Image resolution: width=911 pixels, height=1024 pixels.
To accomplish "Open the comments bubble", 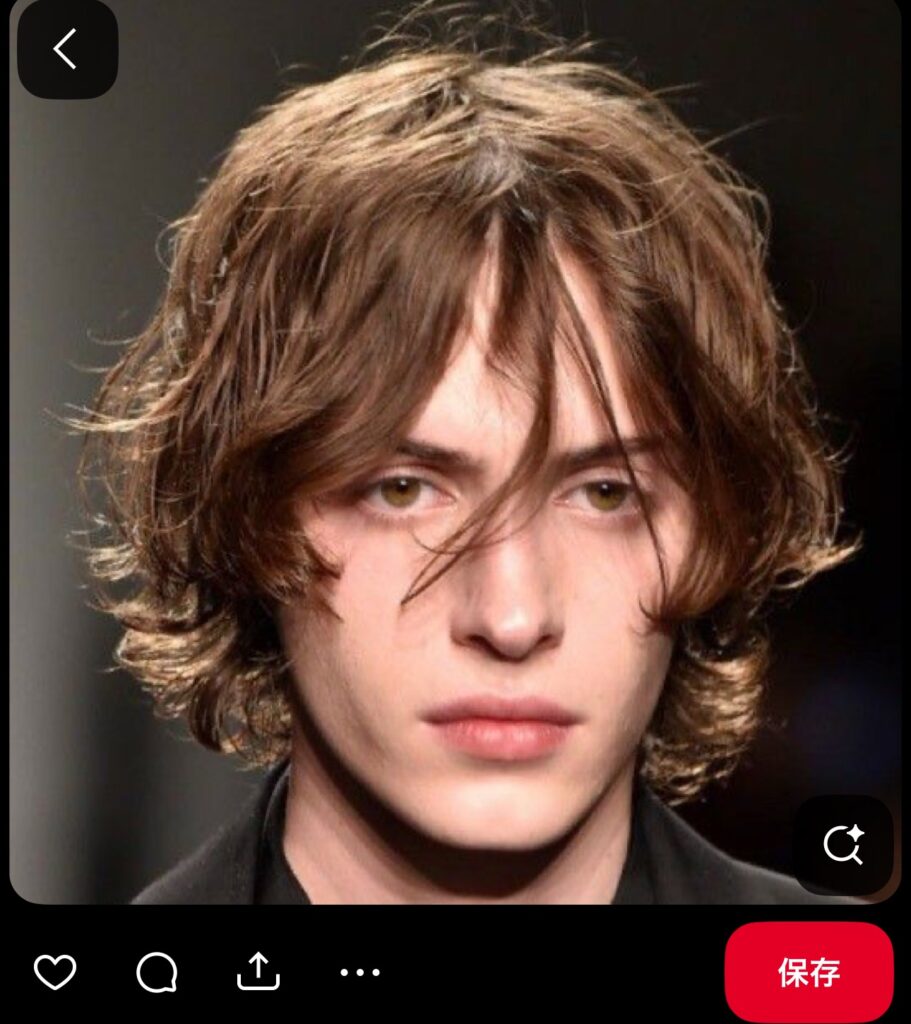I will [x=157, y=971].
